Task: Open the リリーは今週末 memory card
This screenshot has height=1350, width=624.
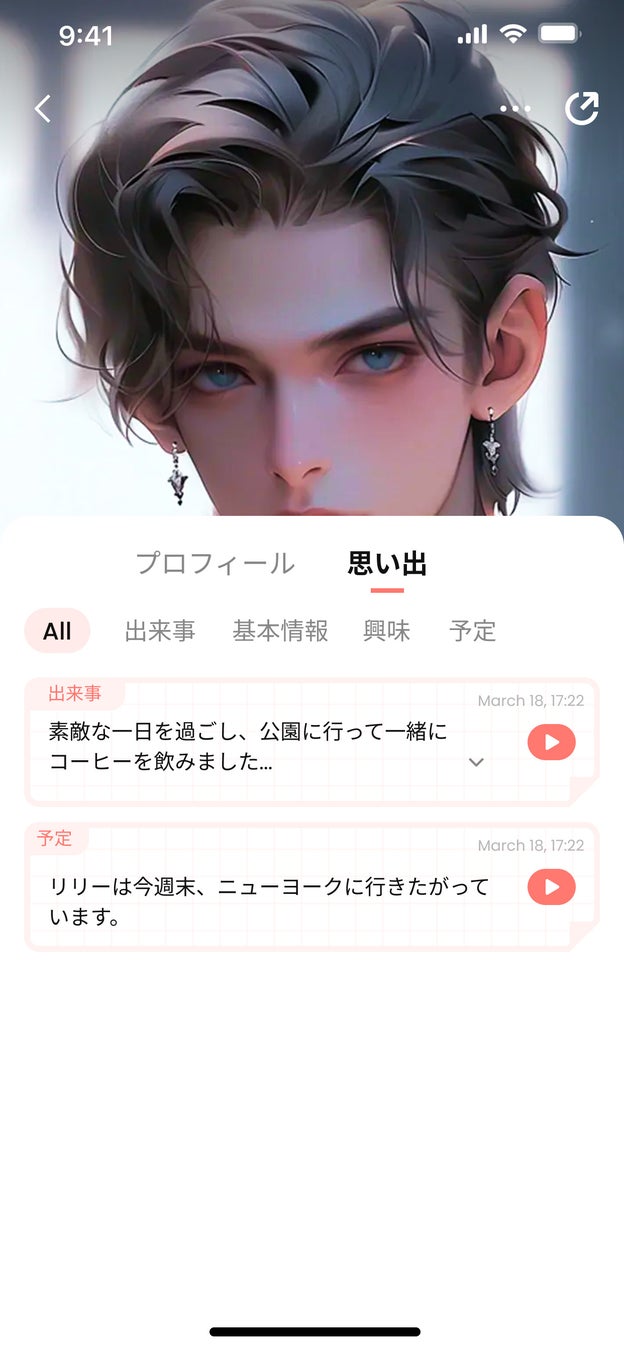Action: click(270, 900)
